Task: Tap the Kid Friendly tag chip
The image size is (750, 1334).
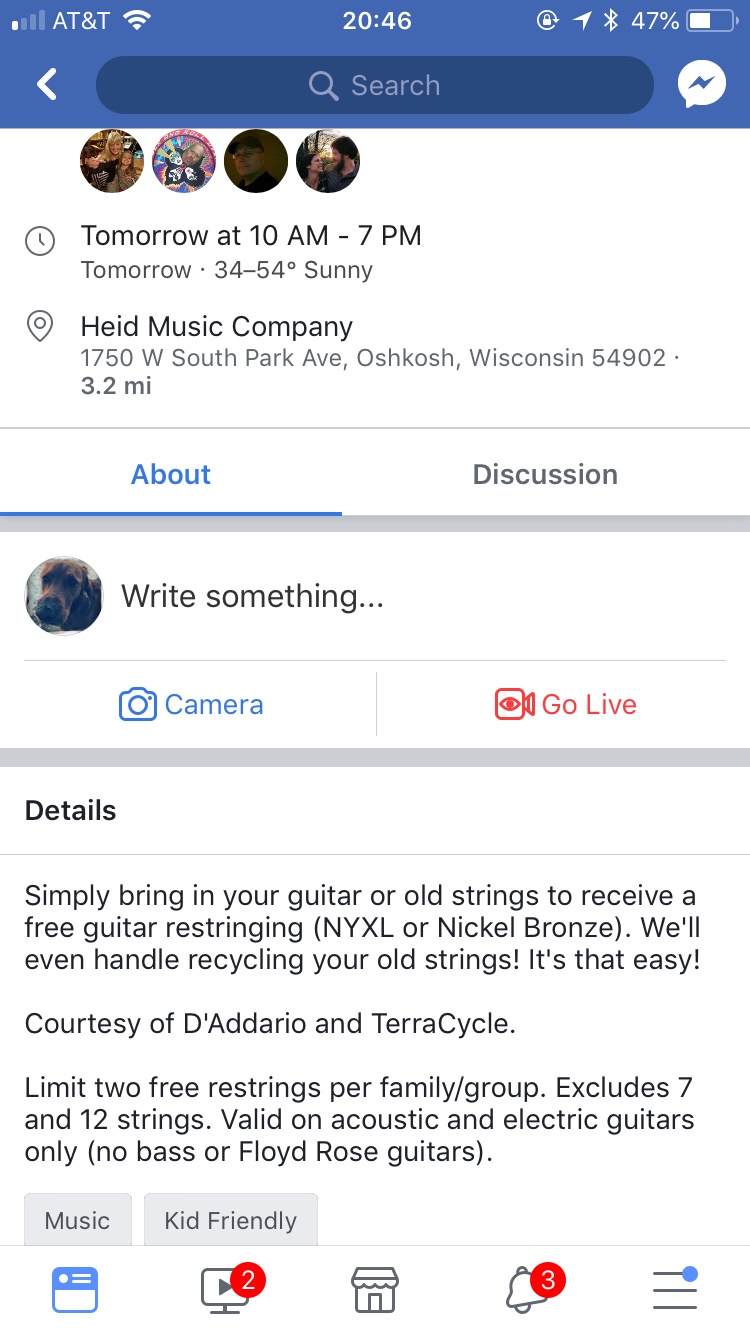Action: pos(231,1220)
